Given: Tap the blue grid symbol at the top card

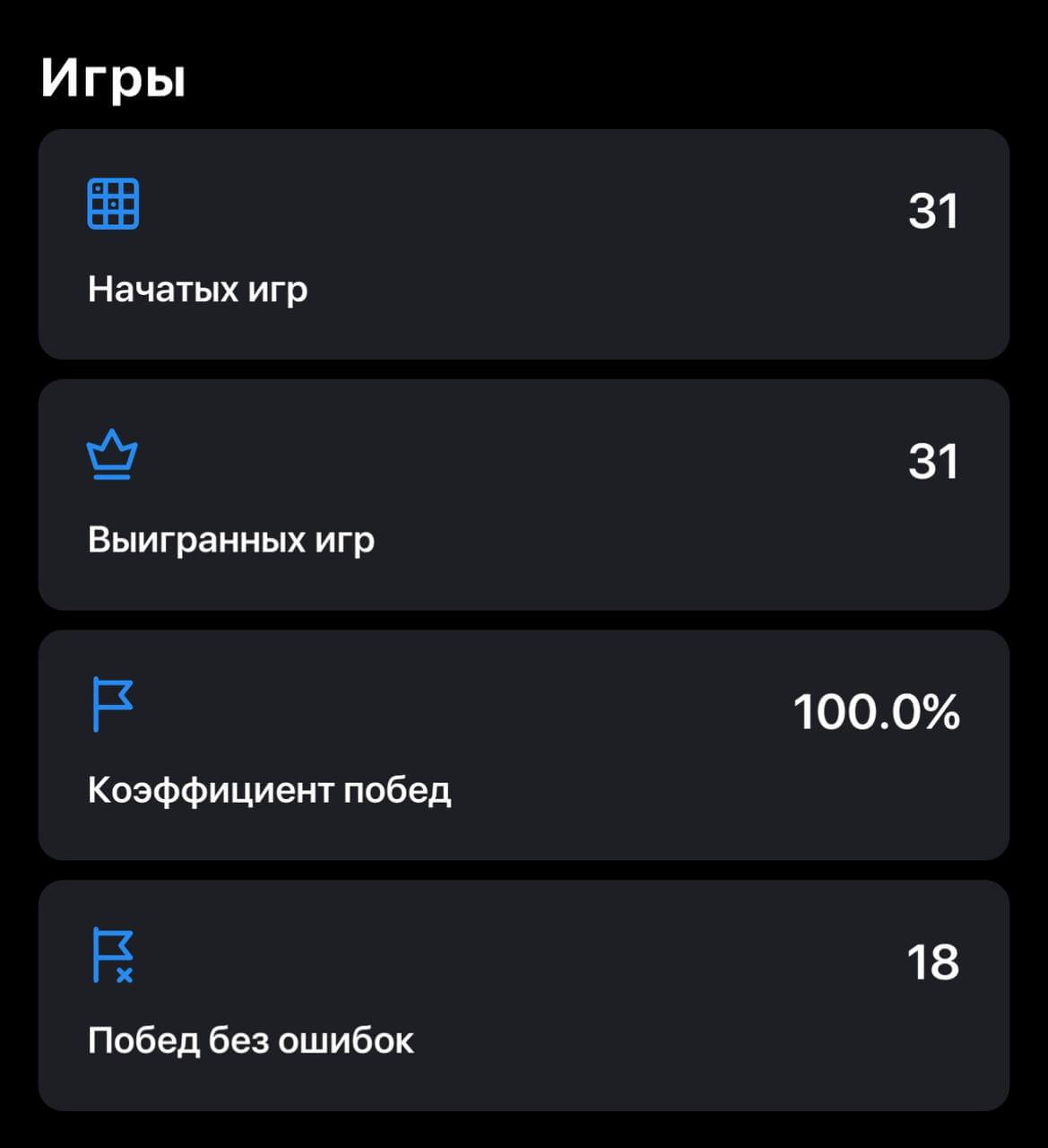Looking at the screenshot, I should tap(111, 204).
